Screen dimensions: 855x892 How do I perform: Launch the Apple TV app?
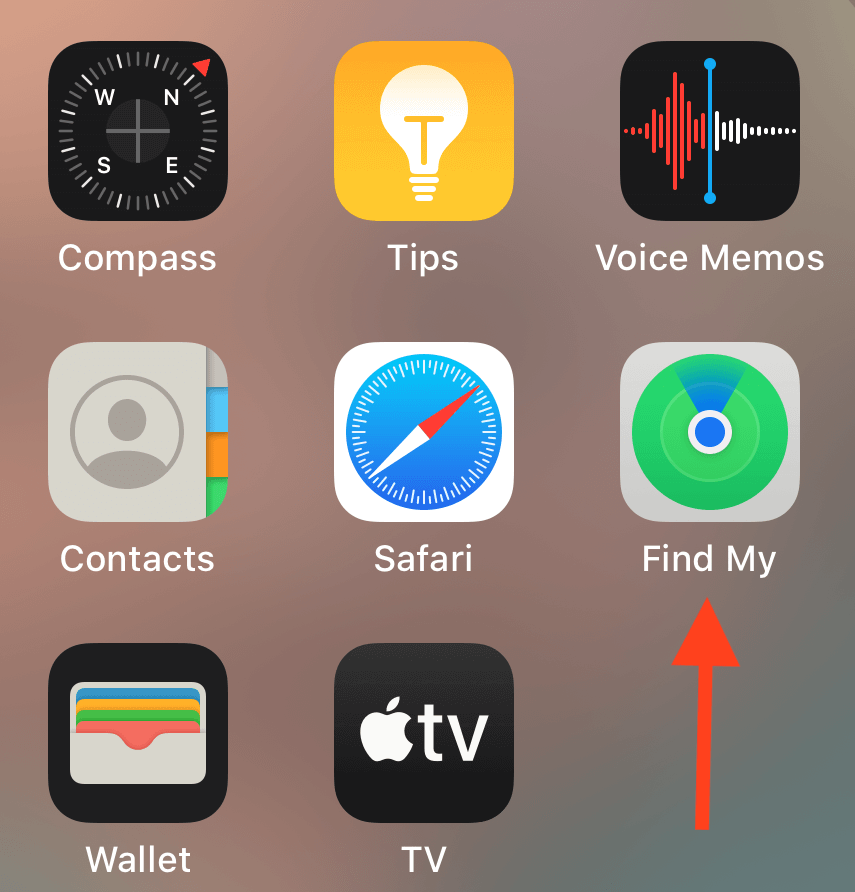click(424, 733)
